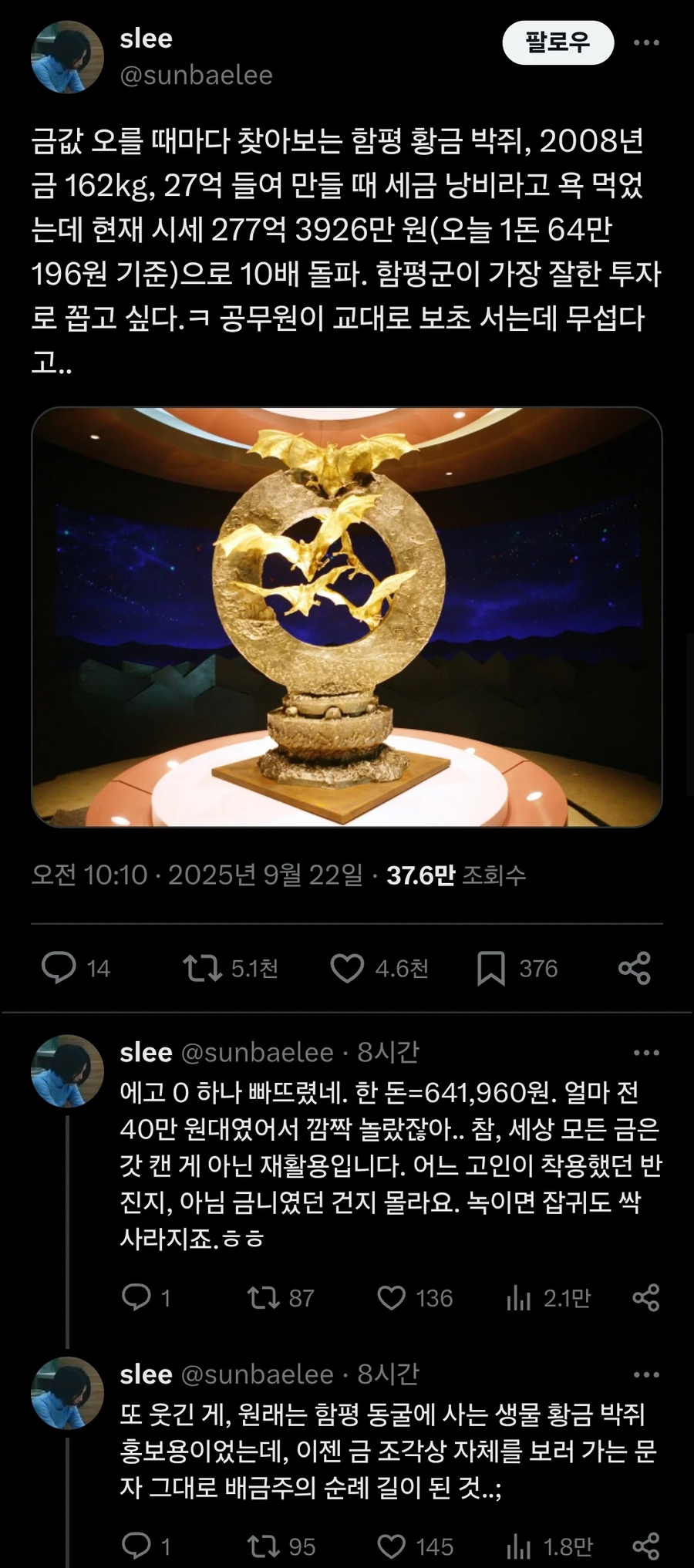Open the 37.6만 조회수 view count
Screen dimensions: 694x1568
point(455,875)
